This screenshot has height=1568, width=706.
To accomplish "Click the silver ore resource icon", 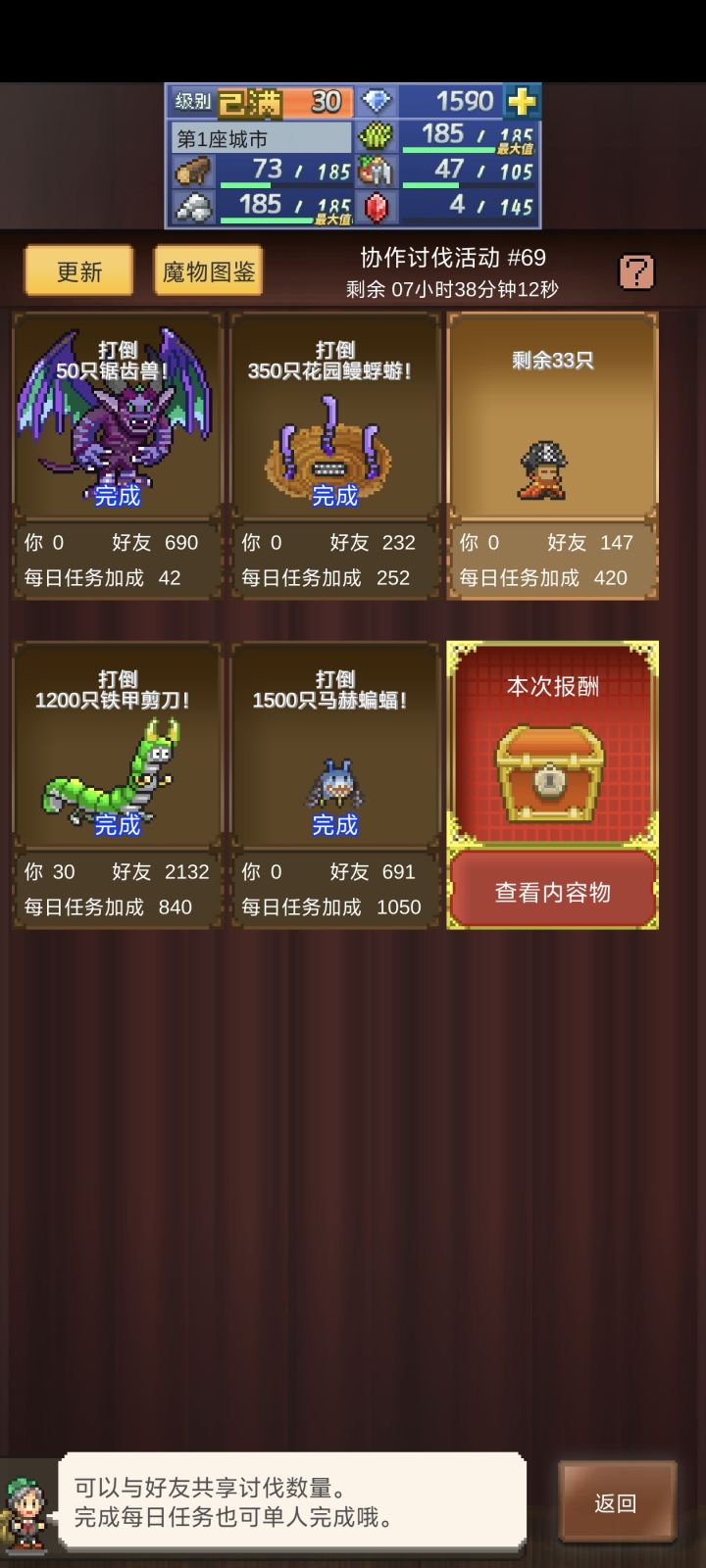I will click(x=192, y=207).
